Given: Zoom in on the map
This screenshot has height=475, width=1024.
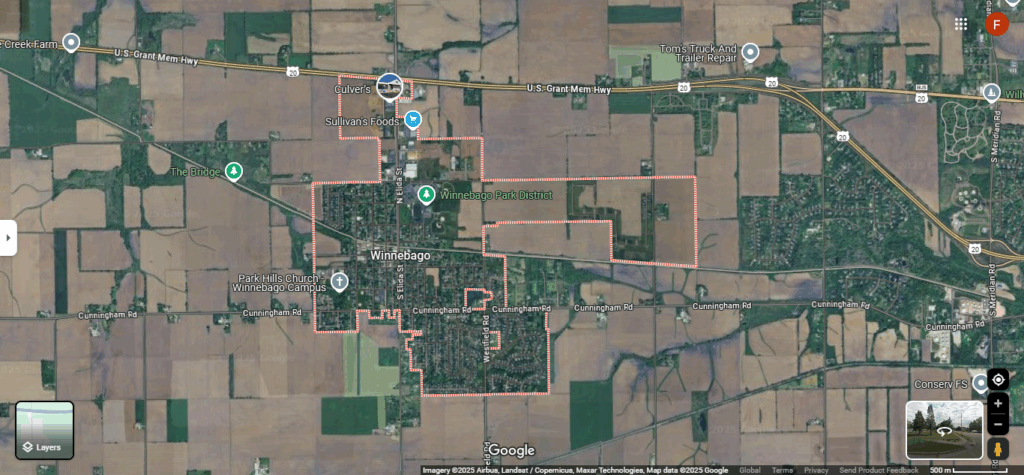Looking at the screenshot, I should [997, 403].
